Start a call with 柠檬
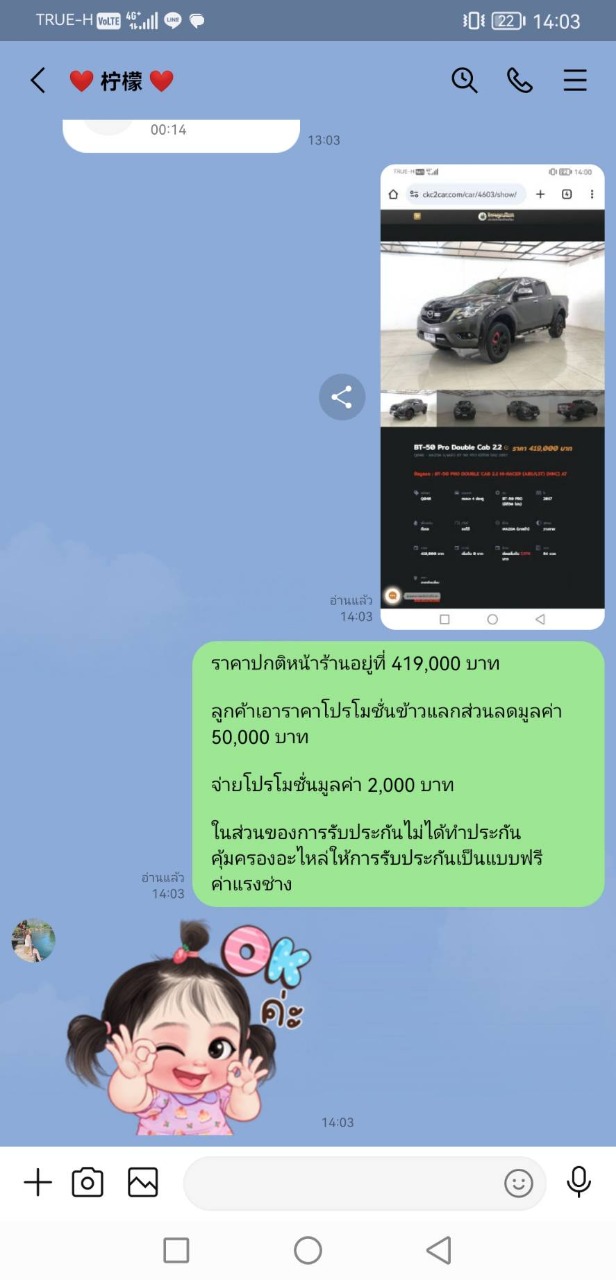 click(520, 81)
